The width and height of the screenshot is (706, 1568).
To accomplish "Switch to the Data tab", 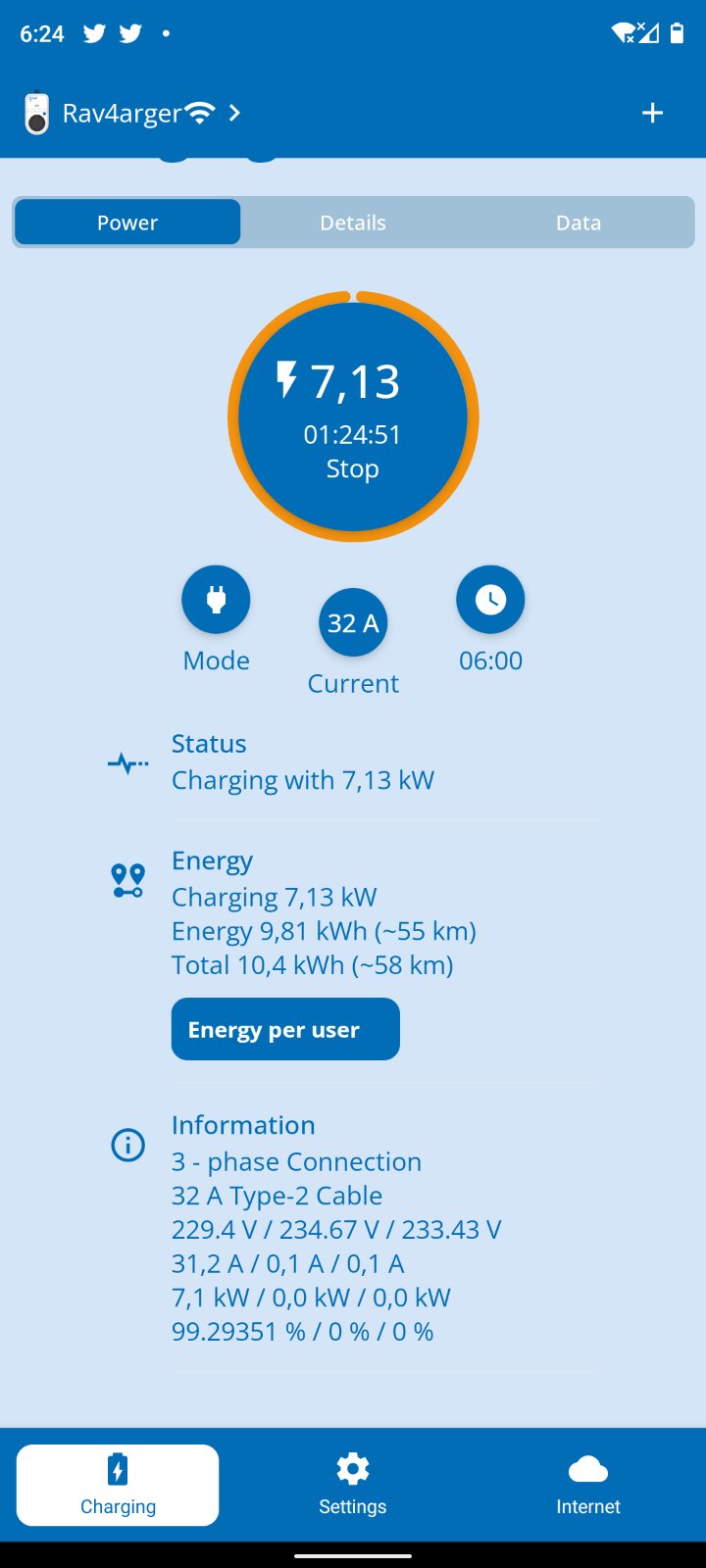I will point(579,222).
